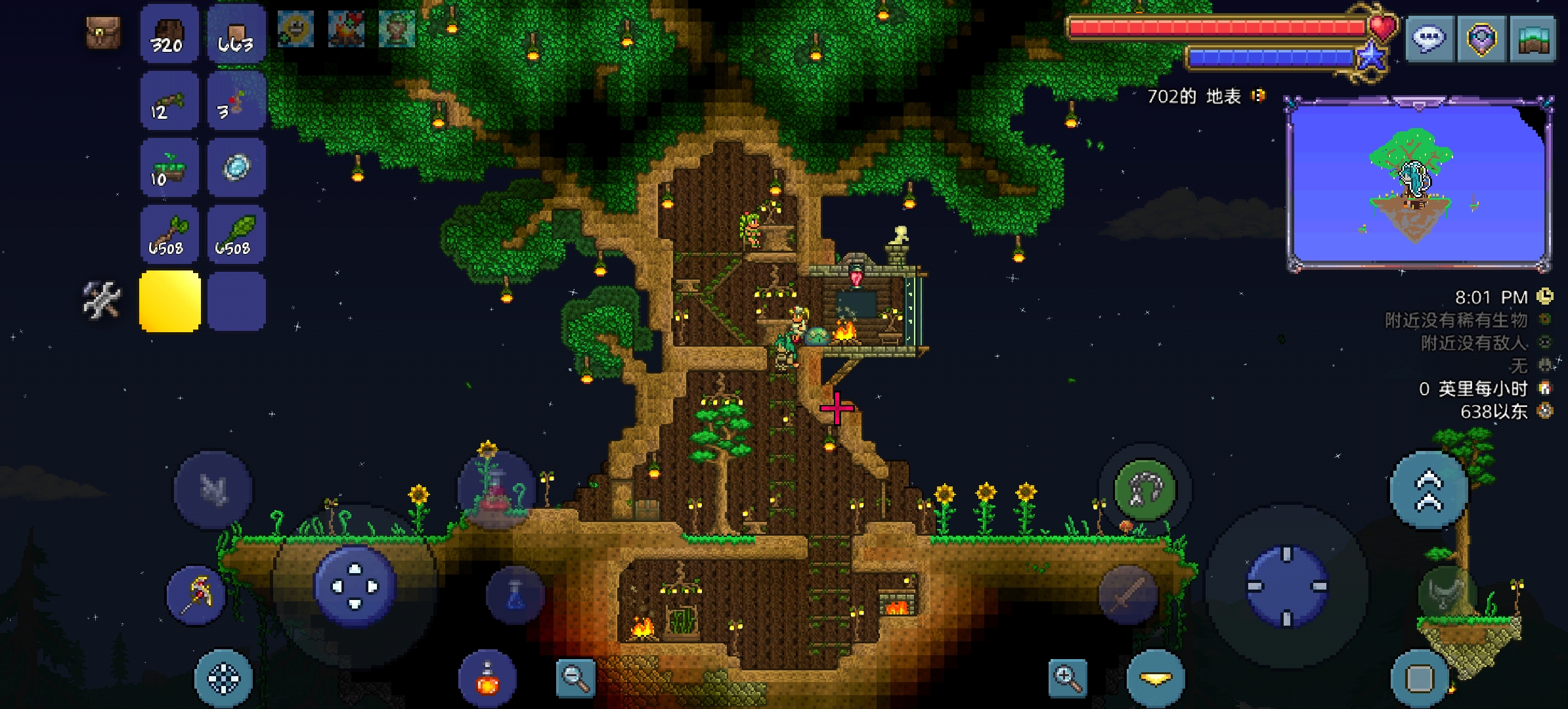This screenshot has width=1568, height=709.
Task: Zoom out with the minus magnifier
Action: [x=575, y=678]
